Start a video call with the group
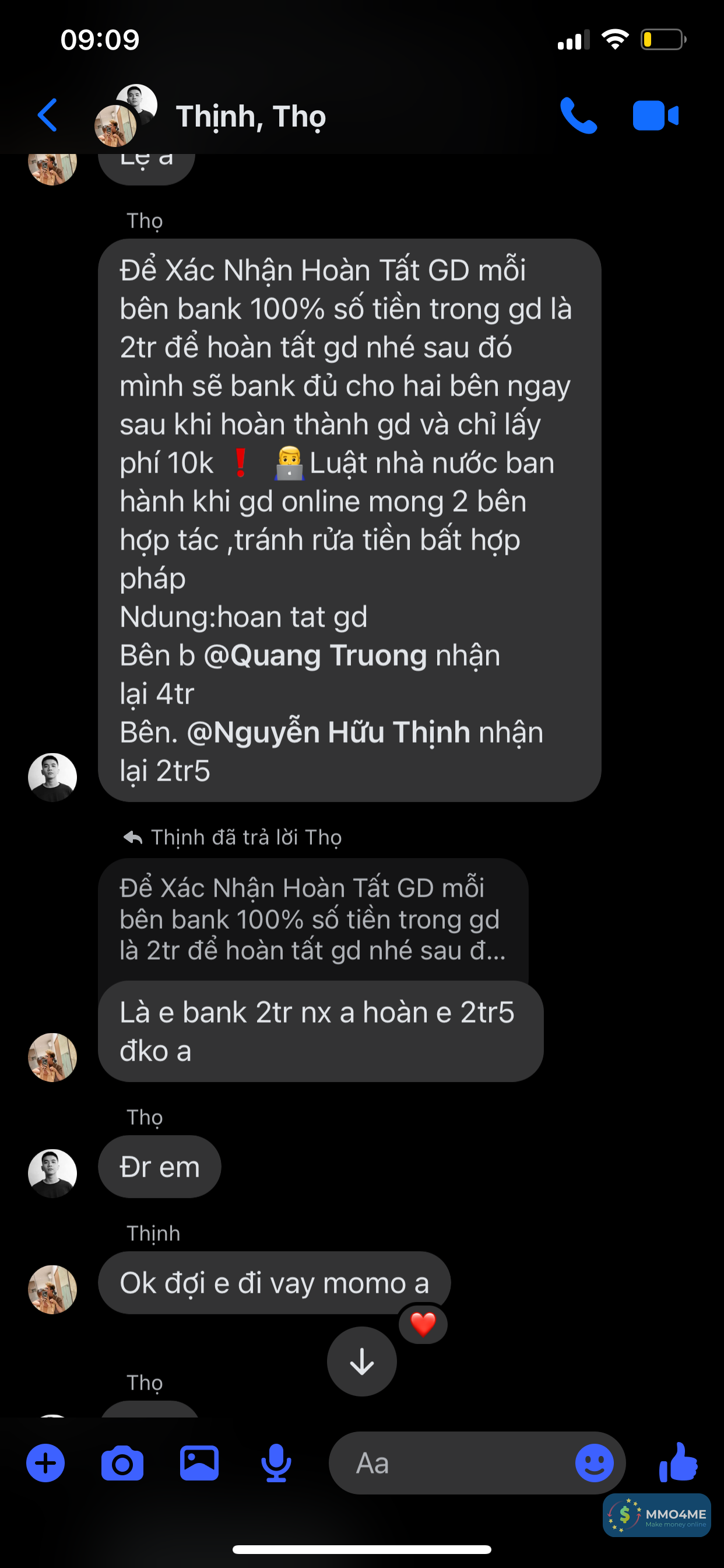 pos(655,115)
